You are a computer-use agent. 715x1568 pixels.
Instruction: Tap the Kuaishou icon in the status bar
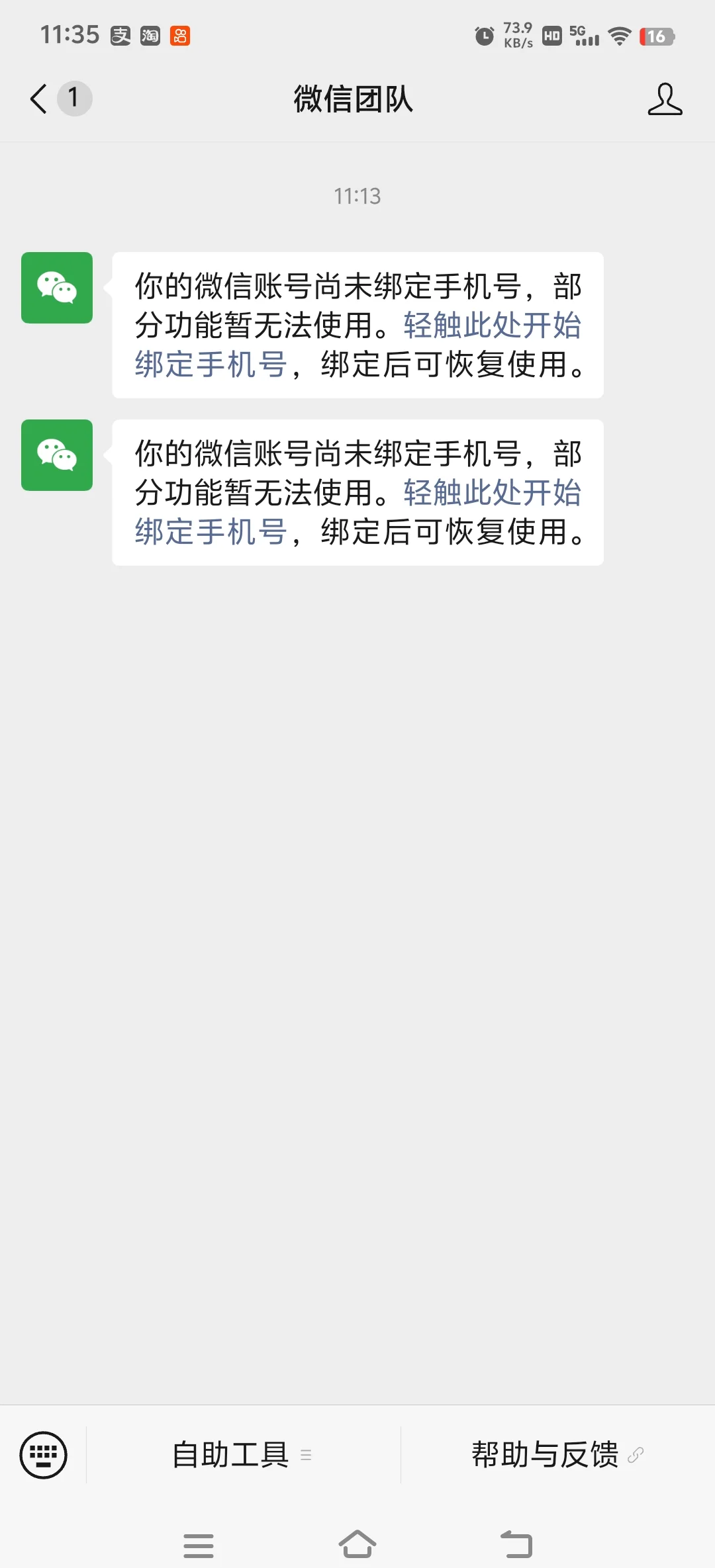click(x=180, y=36)
